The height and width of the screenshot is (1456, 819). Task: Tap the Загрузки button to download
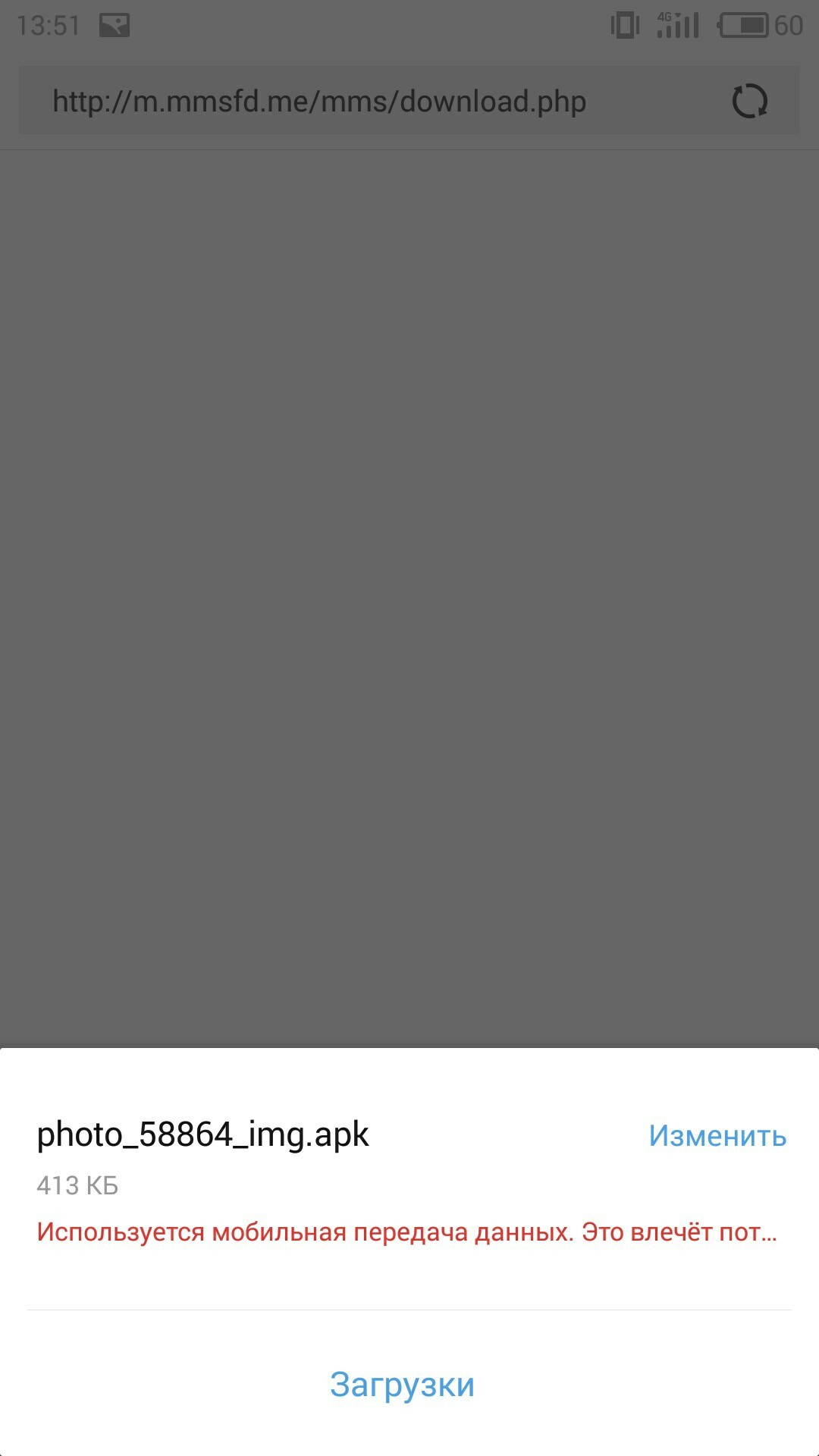402,1385
